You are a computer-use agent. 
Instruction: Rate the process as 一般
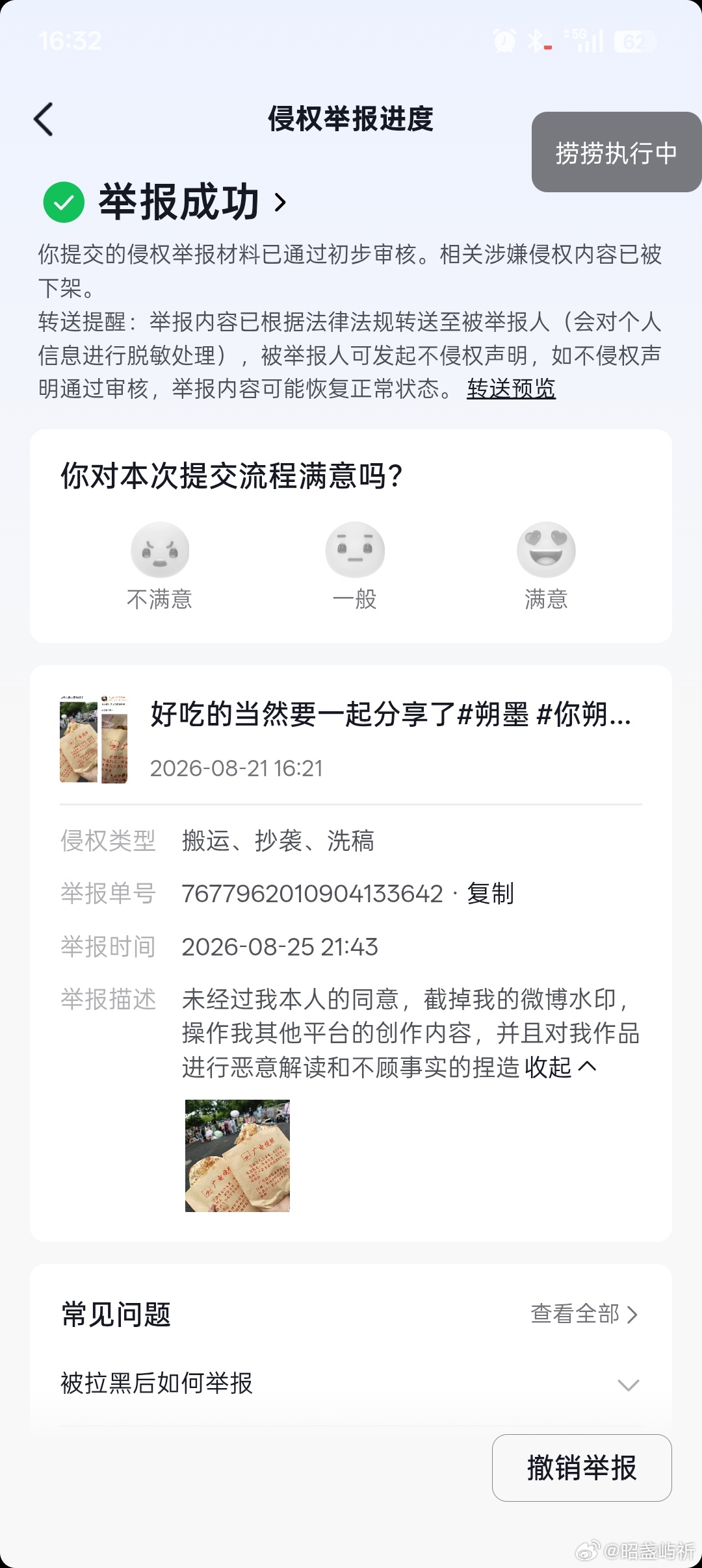355,566
